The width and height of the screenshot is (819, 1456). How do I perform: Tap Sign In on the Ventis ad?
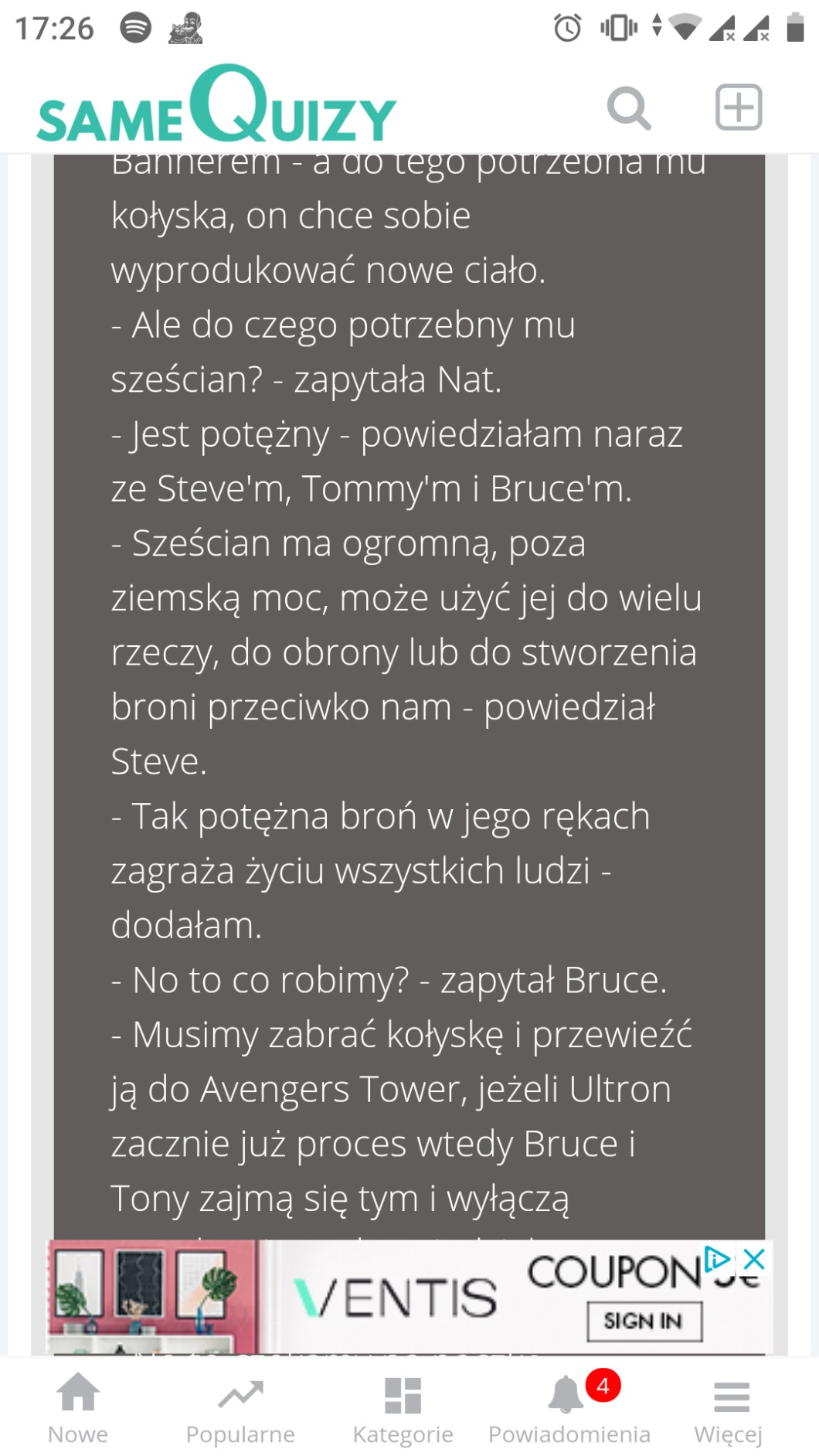click(644, 1321)
